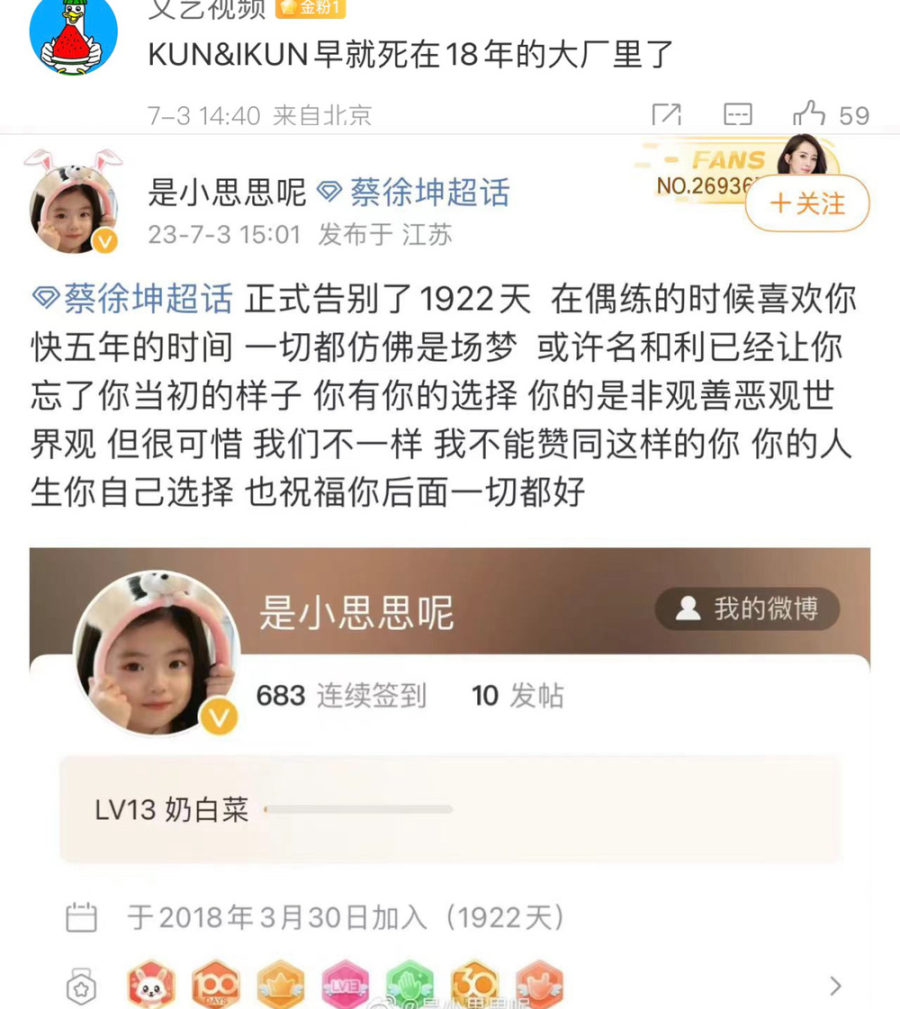Like the comment by 文艺视频

[x=810, y=114]
